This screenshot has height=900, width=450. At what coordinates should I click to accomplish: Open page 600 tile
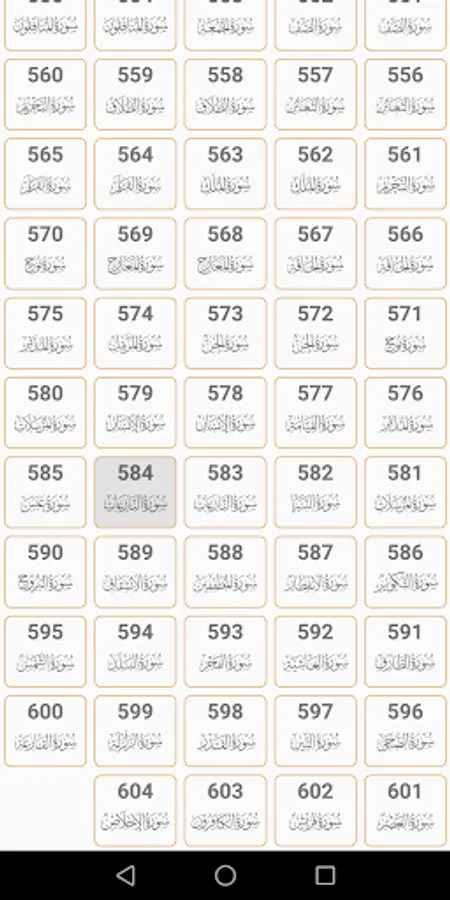pos(45,731)
